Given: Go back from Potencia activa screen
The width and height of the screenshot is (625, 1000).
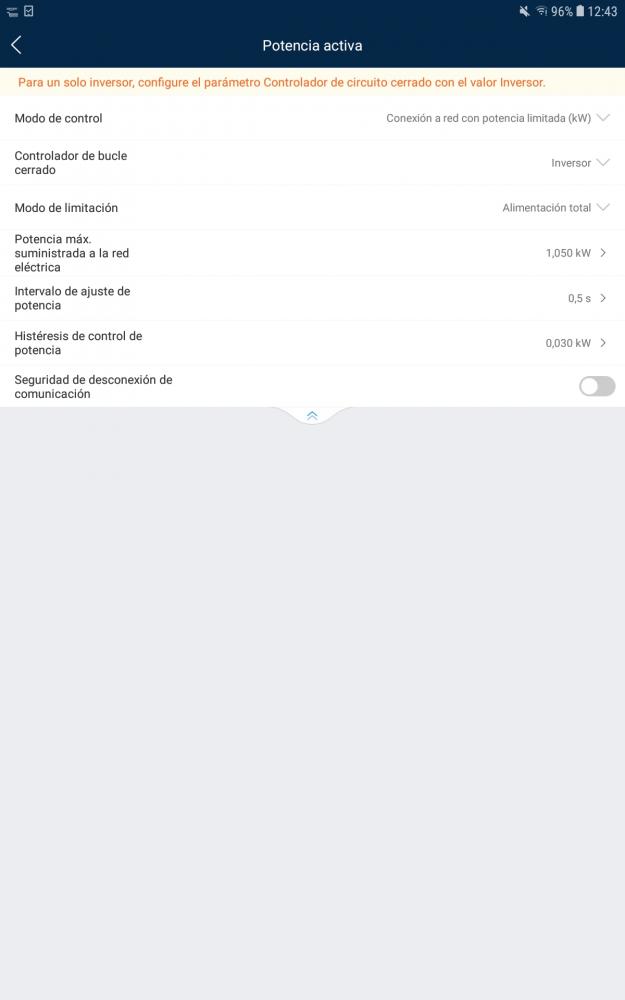Looking at the screenshot, I should 17,45.
